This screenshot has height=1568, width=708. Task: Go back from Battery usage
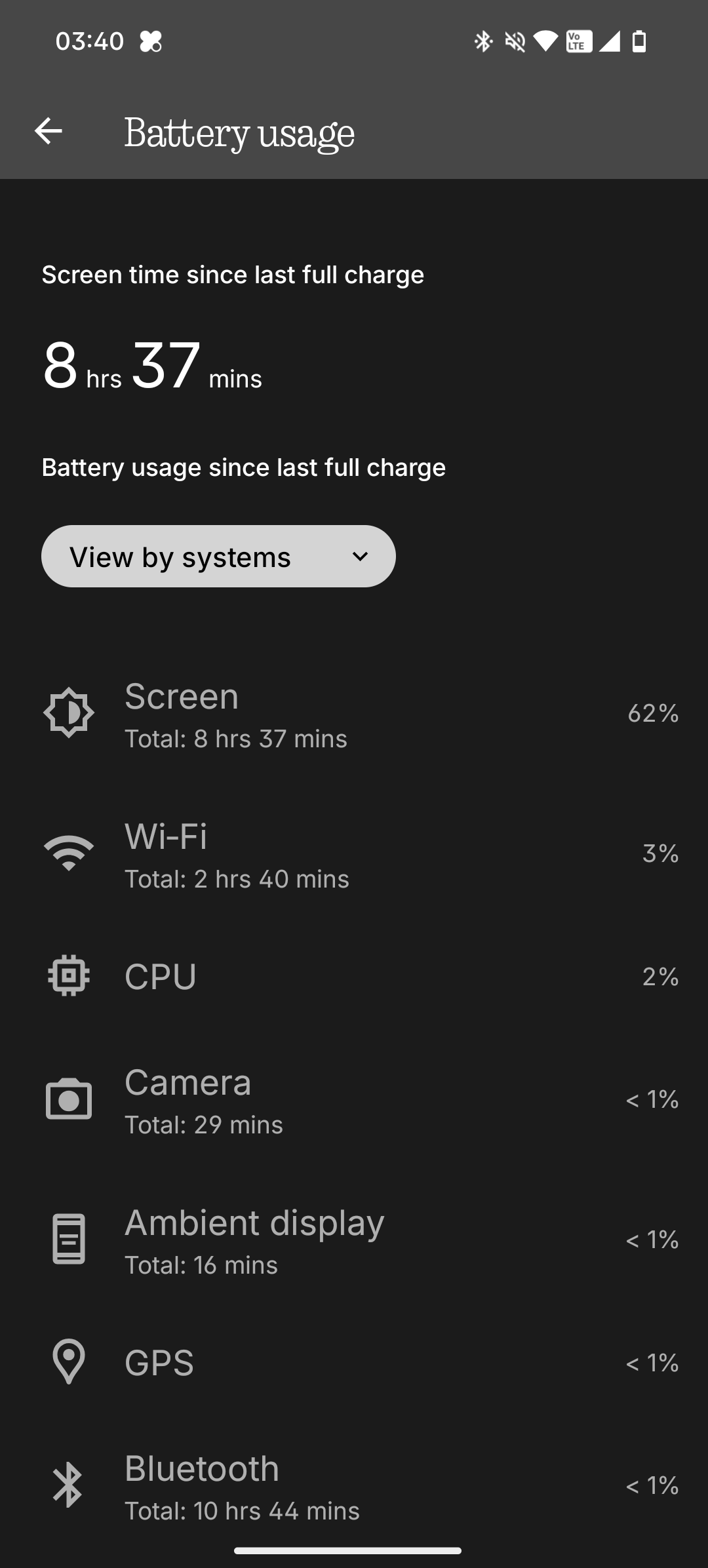pos(49,131)
